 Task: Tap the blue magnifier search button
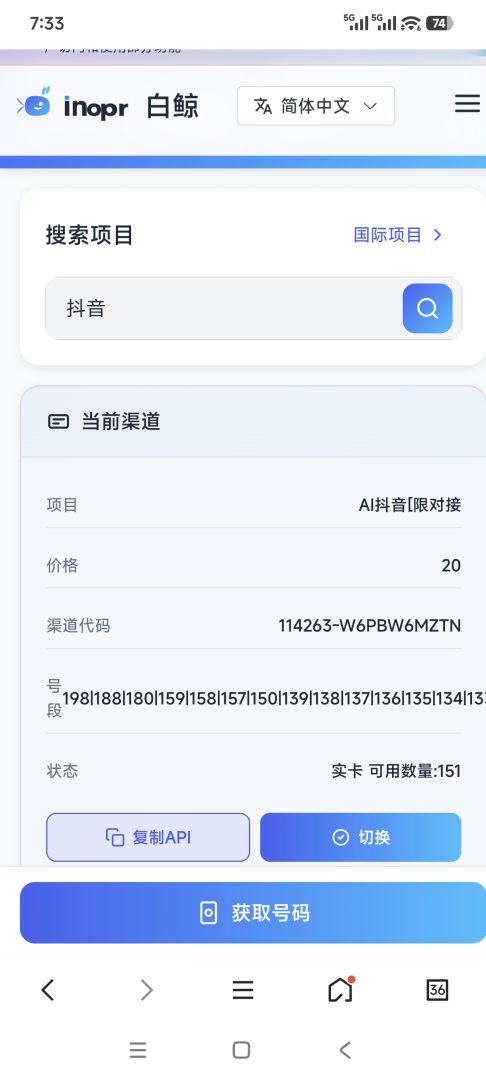click(x=427, y=308)
